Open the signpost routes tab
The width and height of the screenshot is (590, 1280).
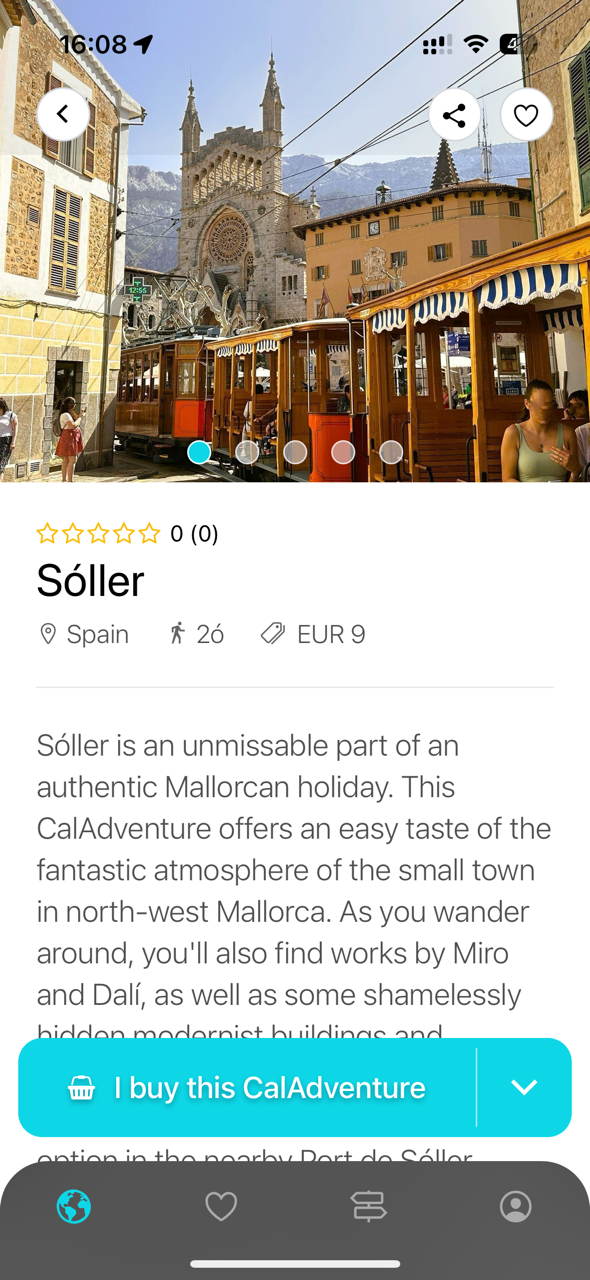click(369, 1207)
